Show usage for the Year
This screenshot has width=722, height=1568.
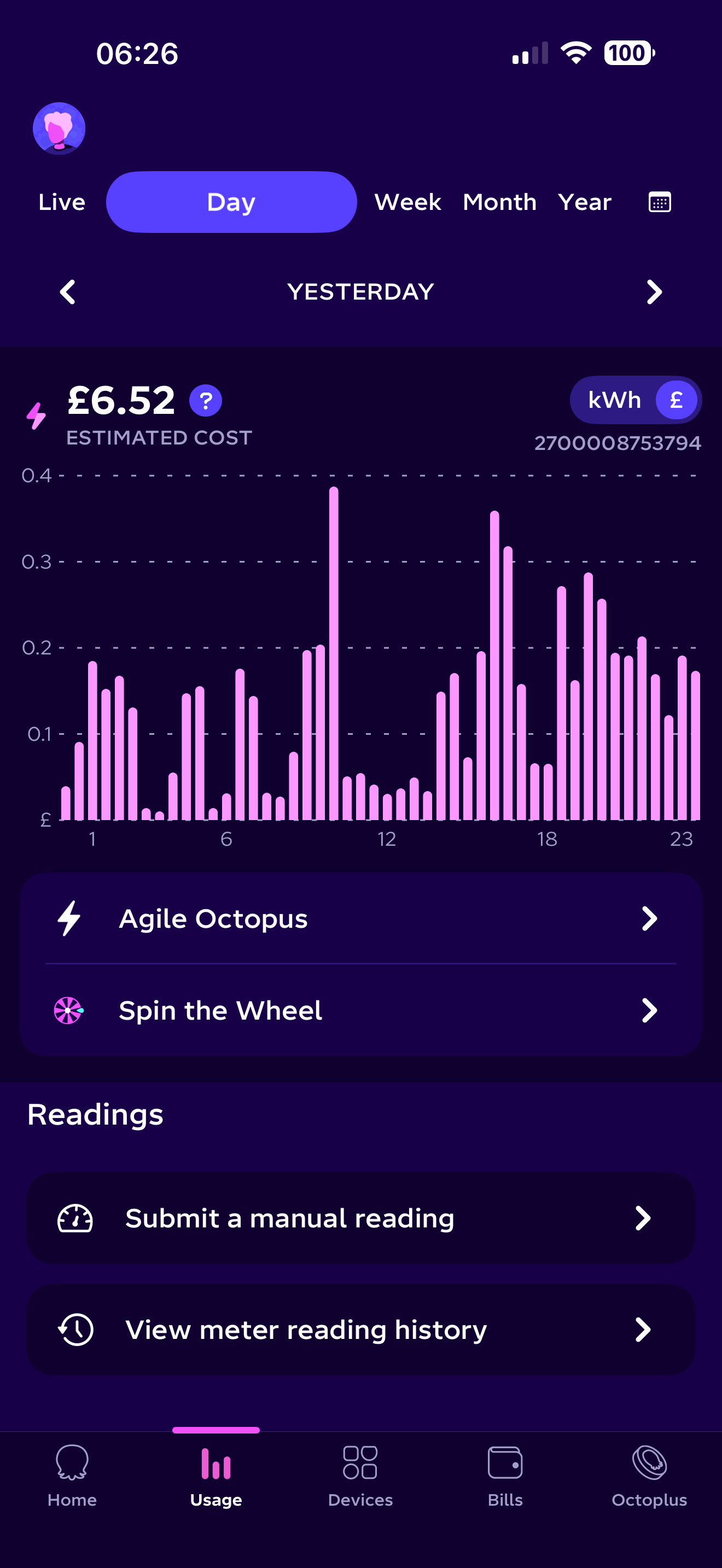[x=584, y=202]
